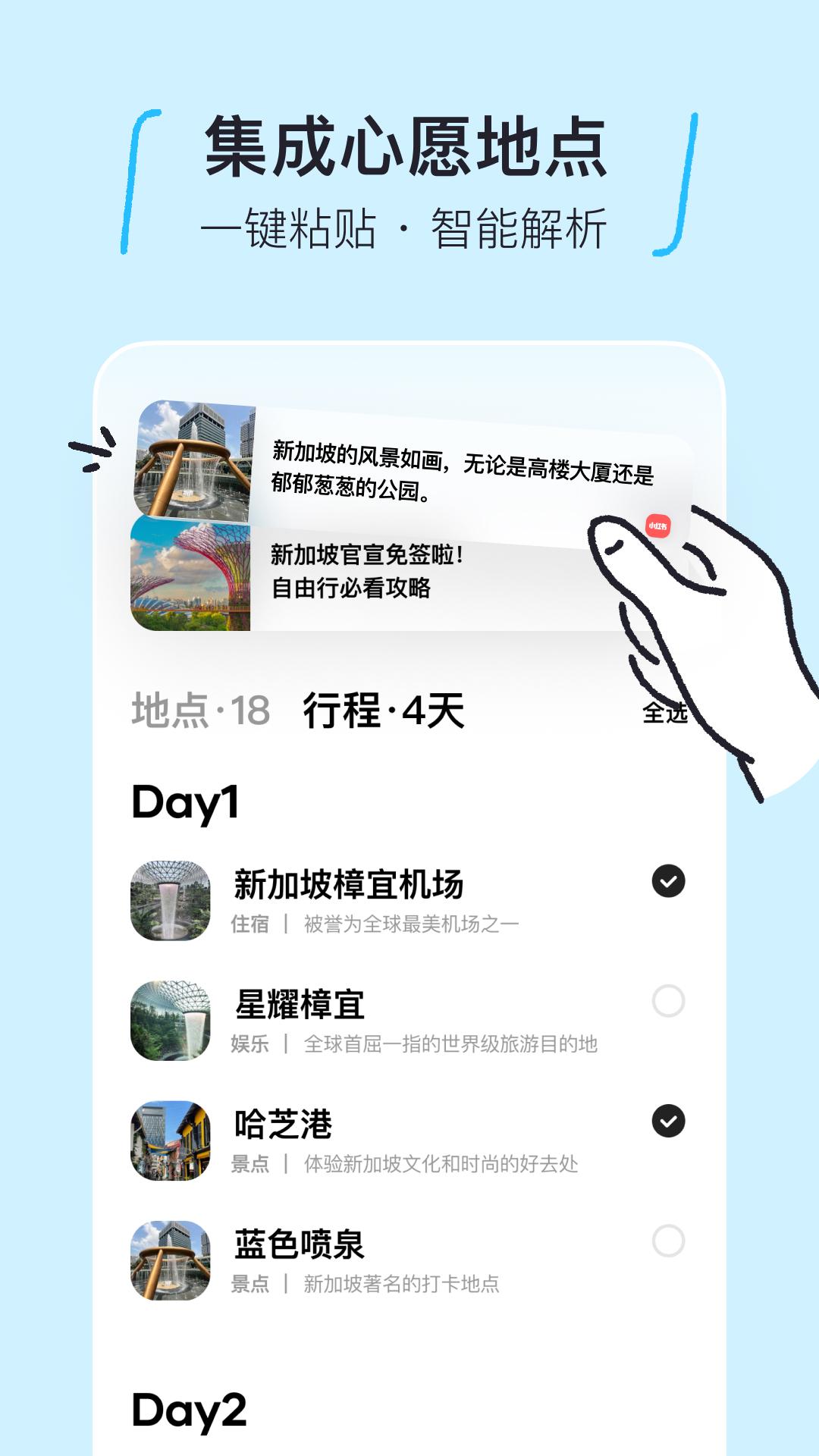Open the 哈芝港 street photo thumbnail
819x1456 pixels.
[173, 1136]
